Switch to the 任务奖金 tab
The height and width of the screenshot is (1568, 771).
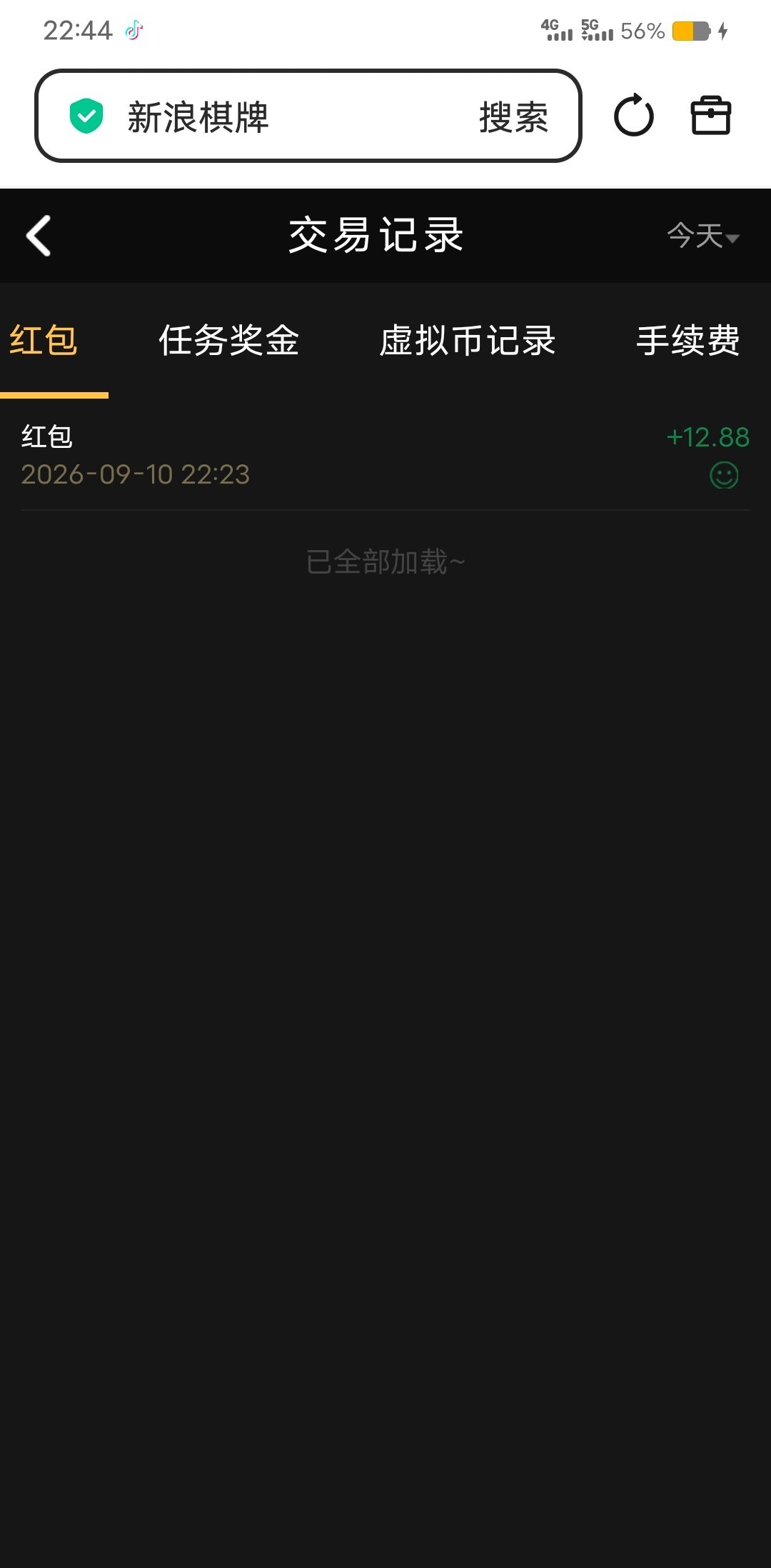[x=228, y=340]
